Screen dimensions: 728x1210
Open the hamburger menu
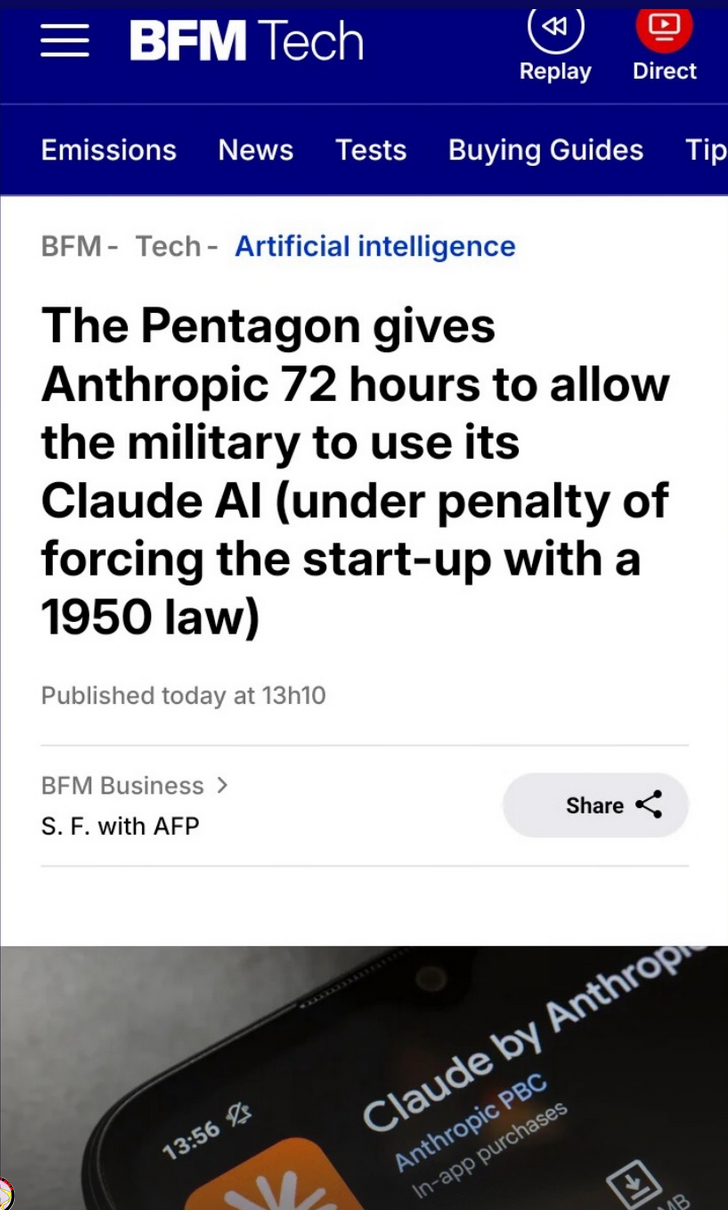point(65,42)
